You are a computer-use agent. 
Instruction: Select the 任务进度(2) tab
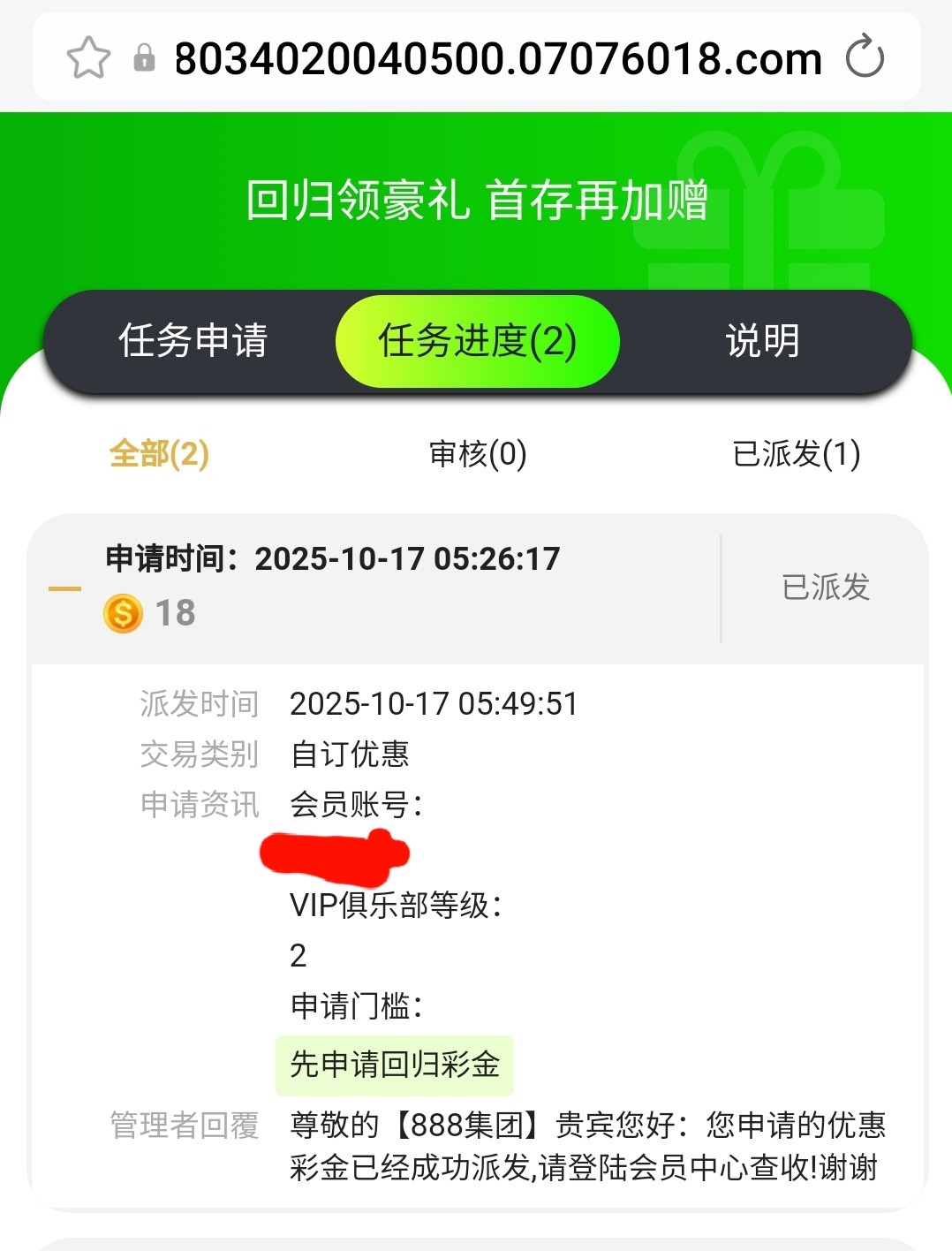tap(477, 341)
